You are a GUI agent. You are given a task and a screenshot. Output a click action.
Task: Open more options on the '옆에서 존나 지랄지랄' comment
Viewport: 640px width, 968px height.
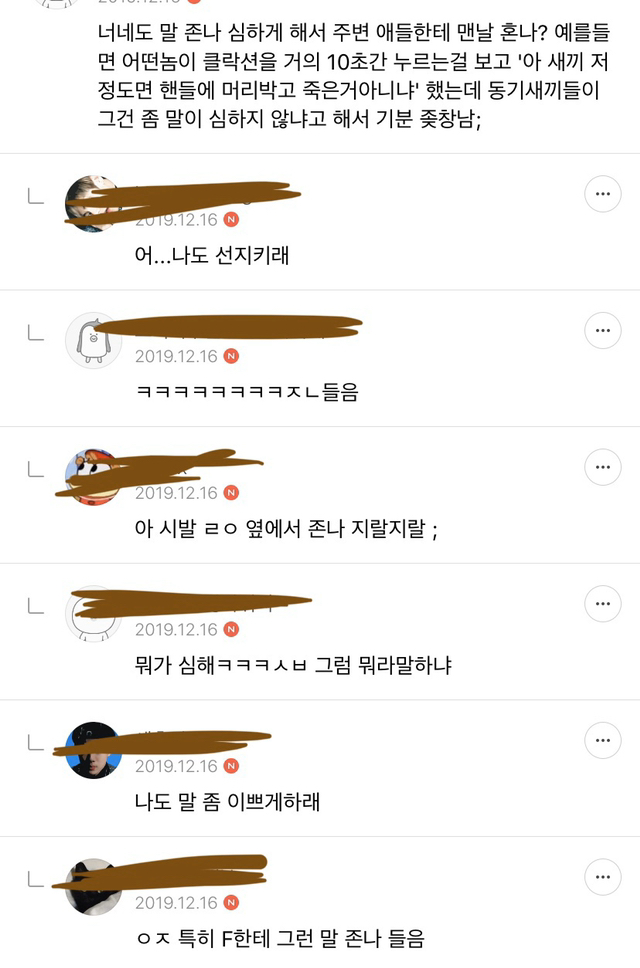(602, 467)
